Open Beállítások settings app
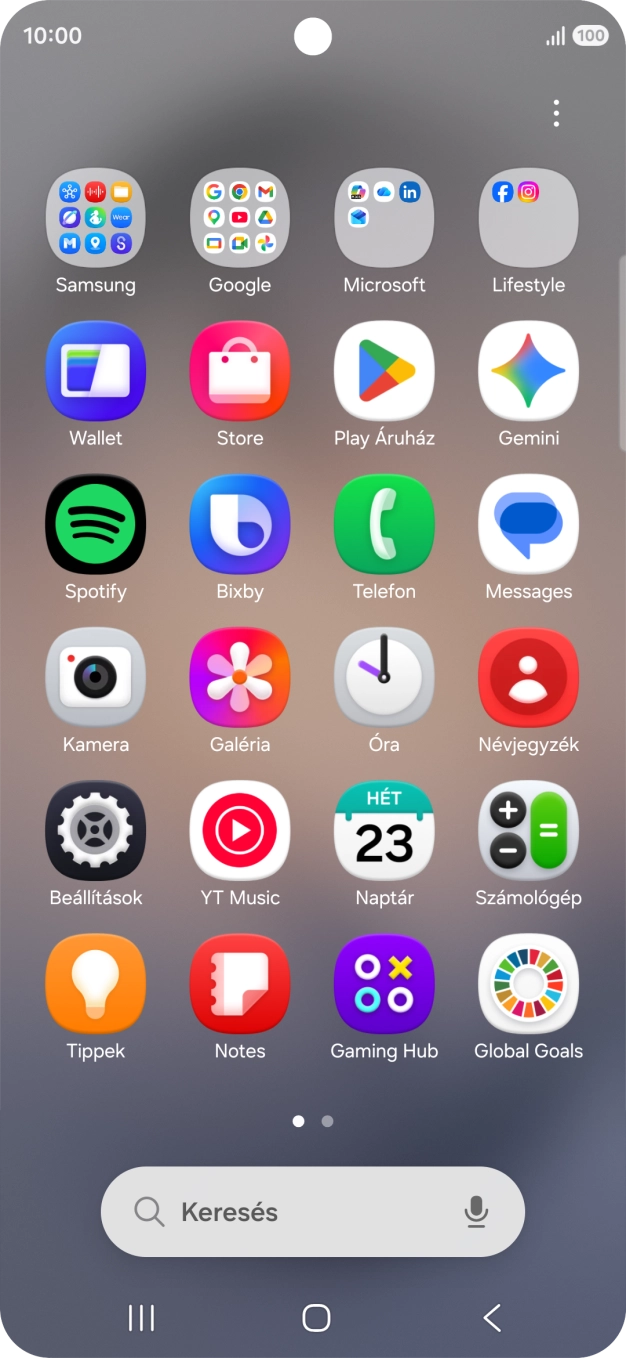Viewport: 626px width, 1358px height. (x=96, y=830)
